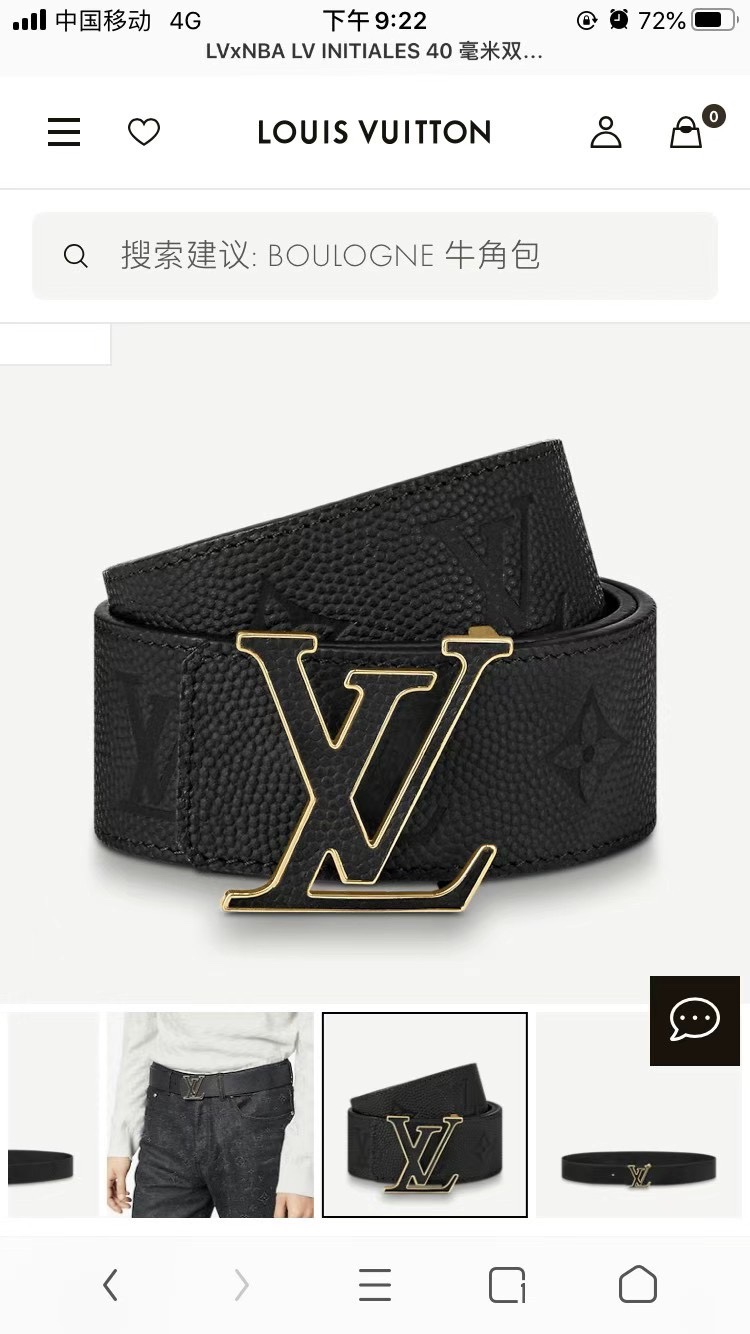Select the LV buckle close-up thumbnail

click(424, 1114)
